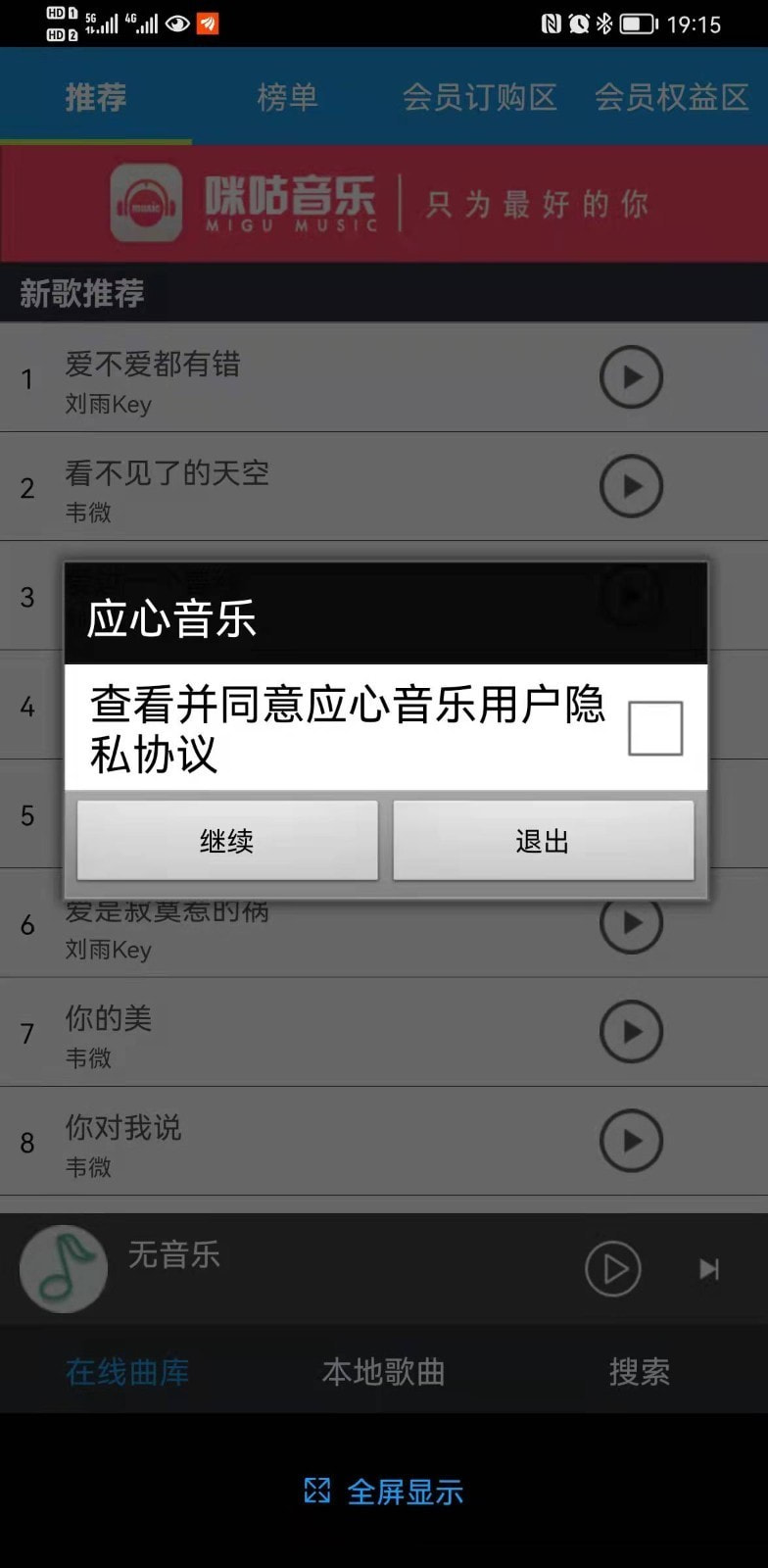Tap the 继续 button
Image resolution: width=768 pixels, height=1568 pixels.
click(227, 841)
